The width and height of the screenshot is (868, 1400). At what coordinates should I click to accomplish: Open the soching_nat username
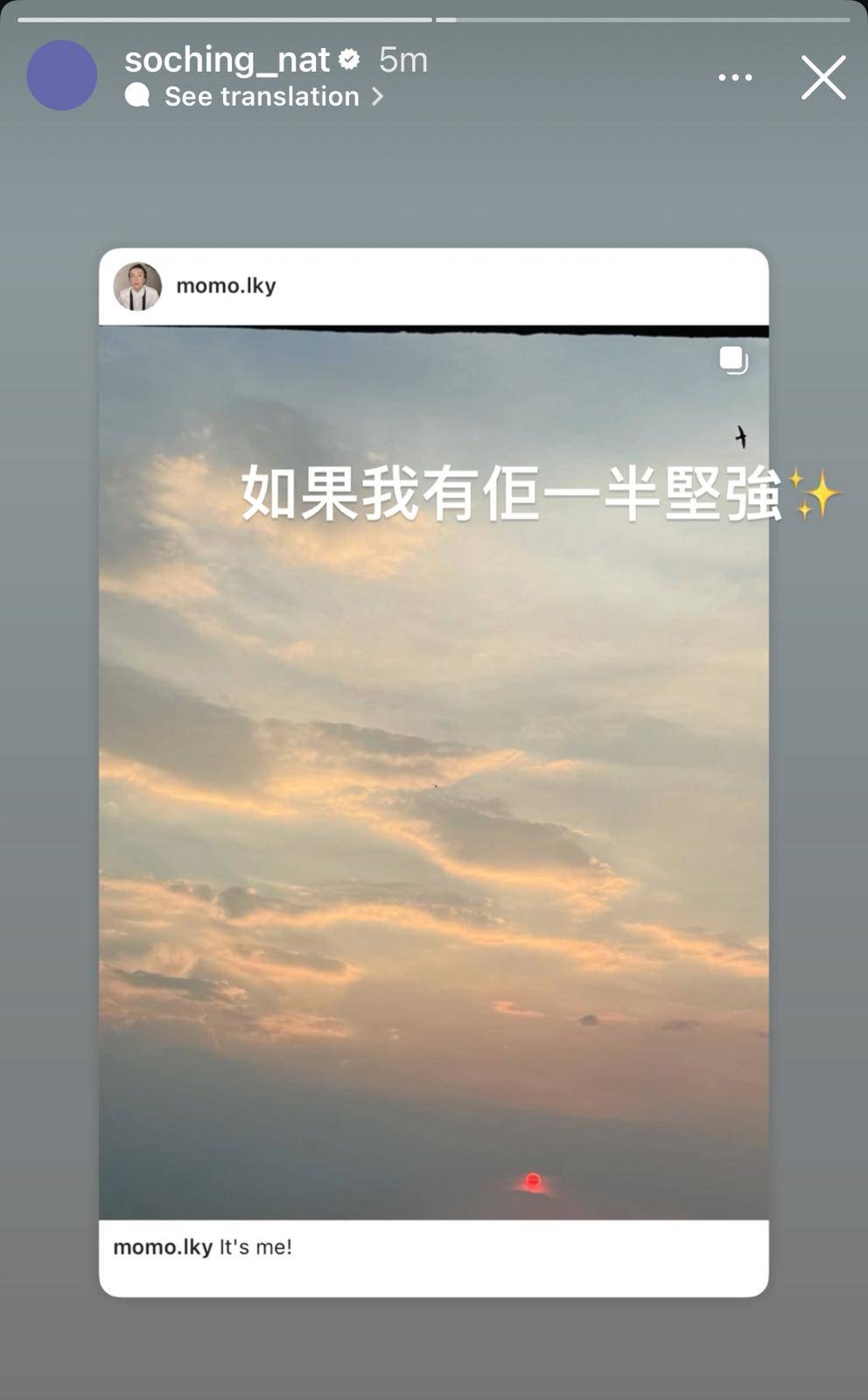pyautogui.click(x=227, y=59)
